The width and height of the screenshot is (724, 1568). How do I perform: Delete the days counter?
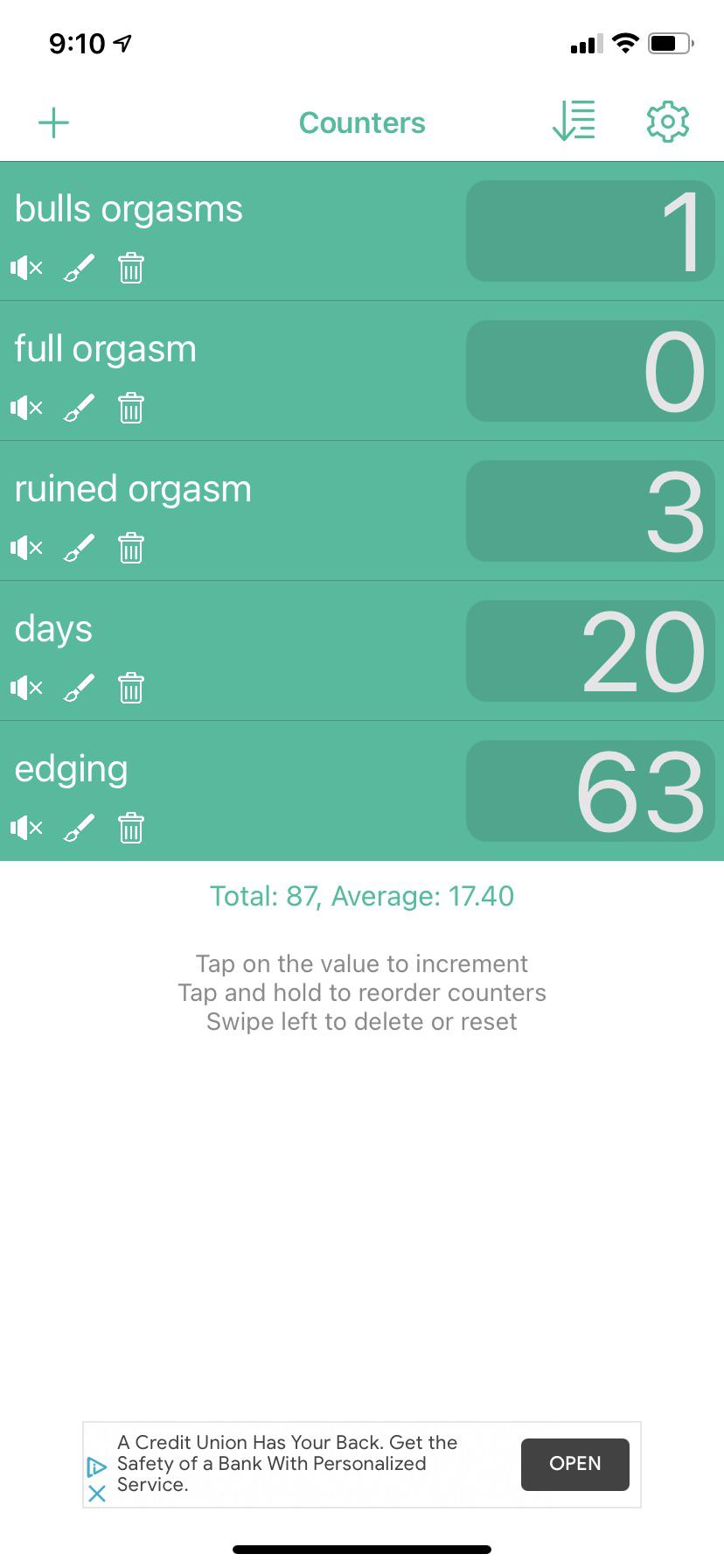pos(131,688)
